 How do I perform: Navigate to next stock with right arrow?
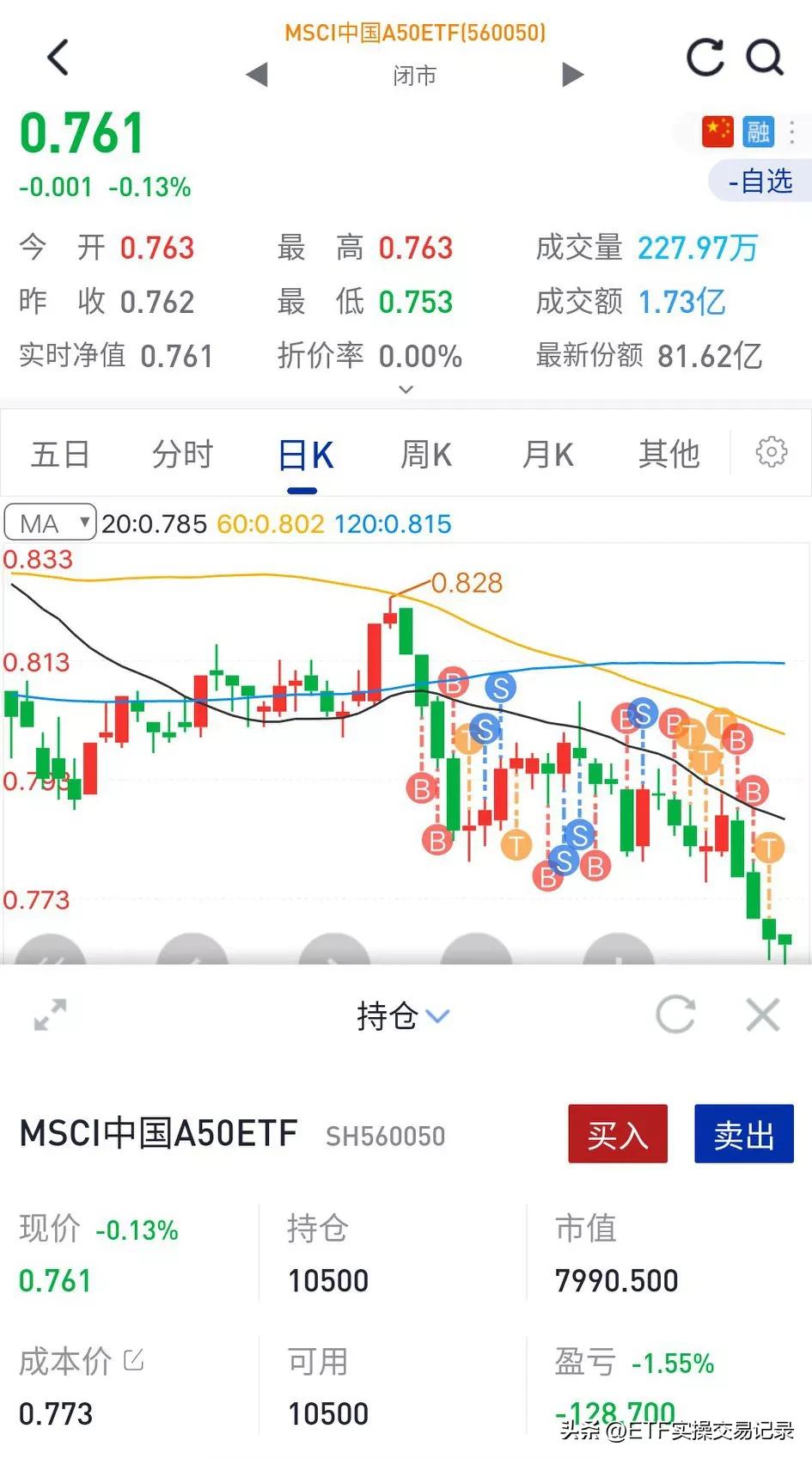(571, 74)
